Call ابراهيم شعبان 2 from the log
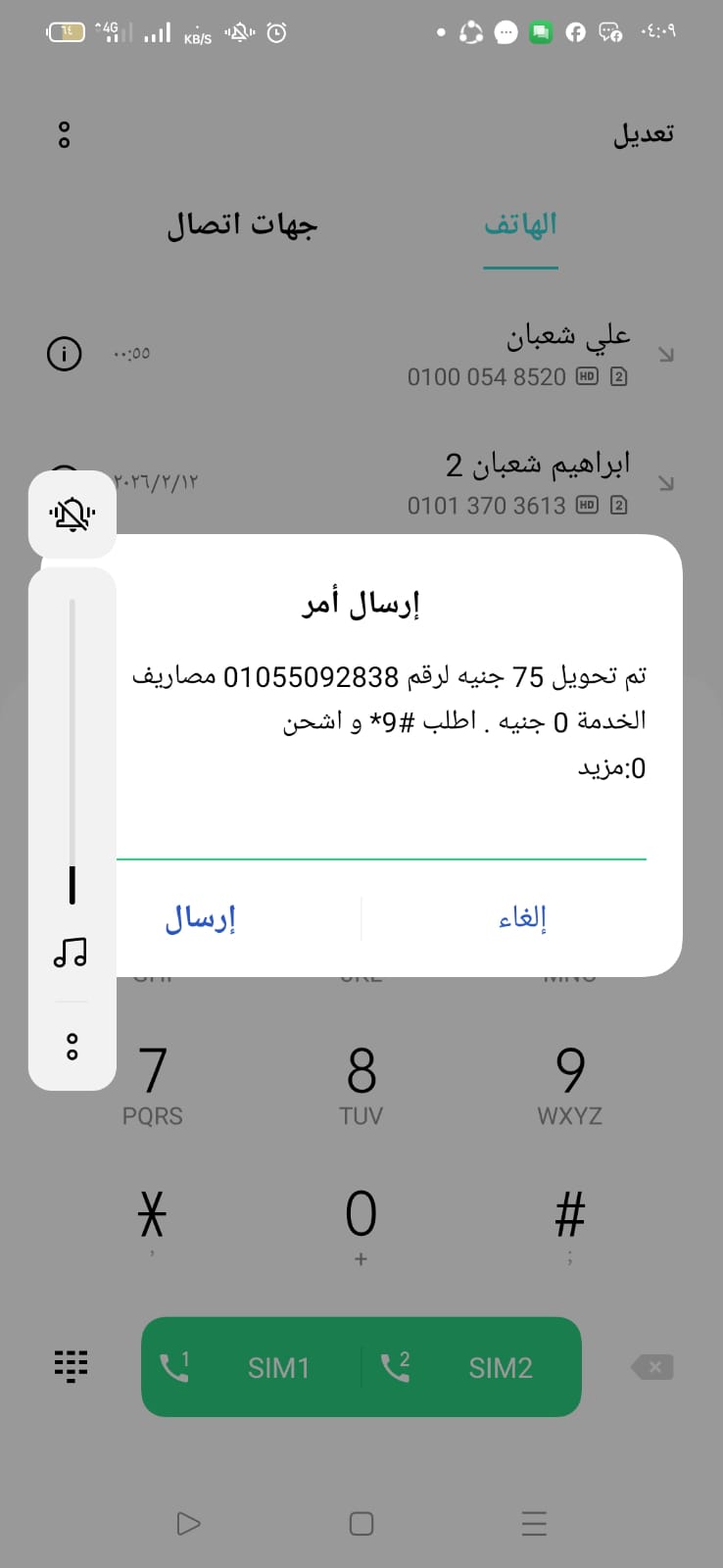Image resolution: width=723 pixels, height=1568 pixels. pos(519,482)
